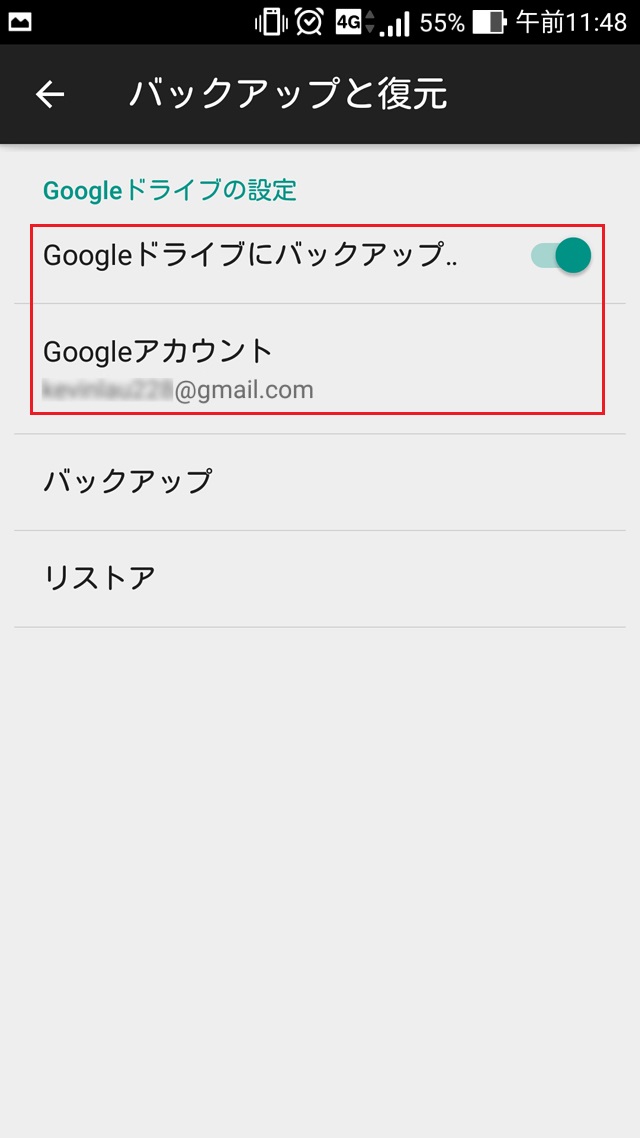Open the Googleアカウント setting row
The image size is (640, 1138).
pyautogui.click(x=318, y=368)
